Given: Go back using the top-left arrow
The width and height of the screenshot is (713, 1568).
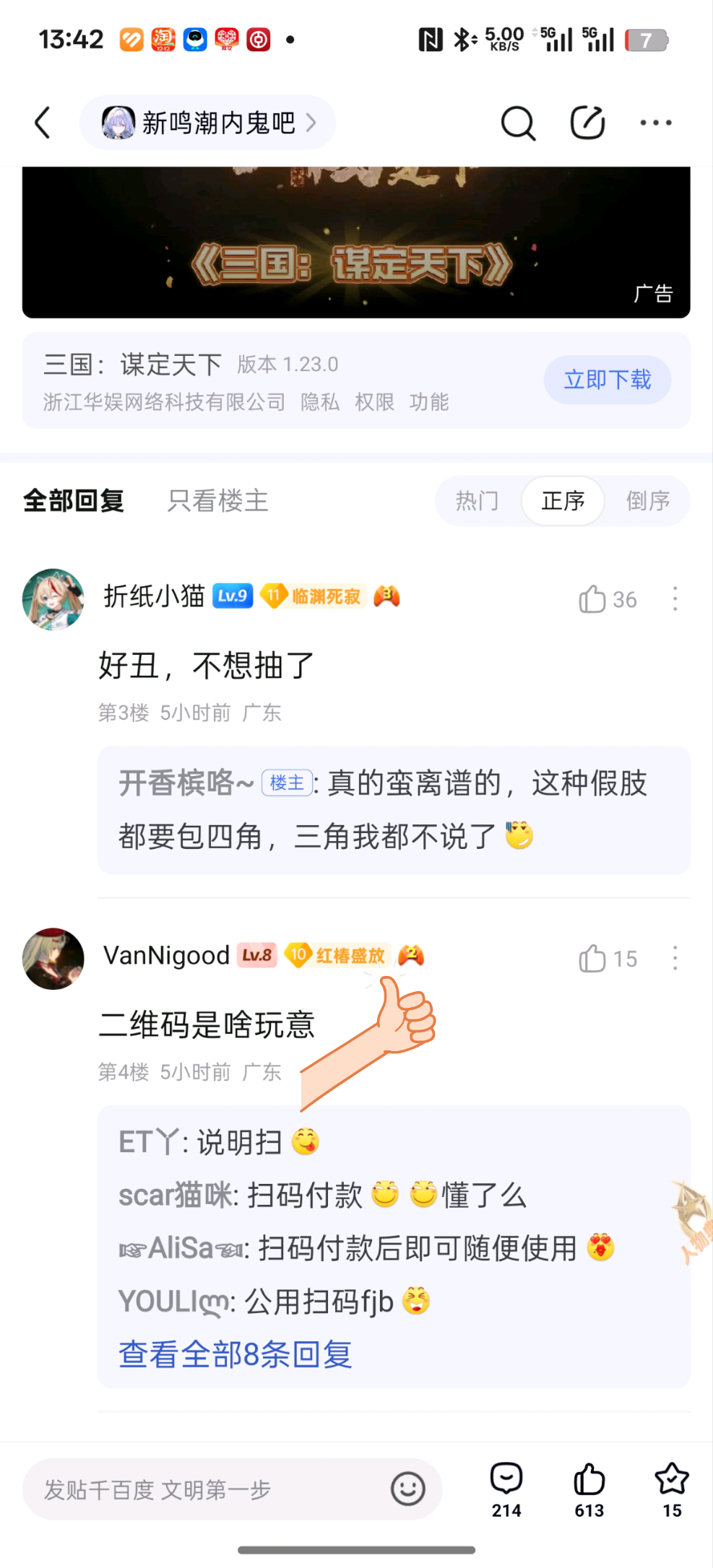Looking at the screenshot, I should click(43, 123).
